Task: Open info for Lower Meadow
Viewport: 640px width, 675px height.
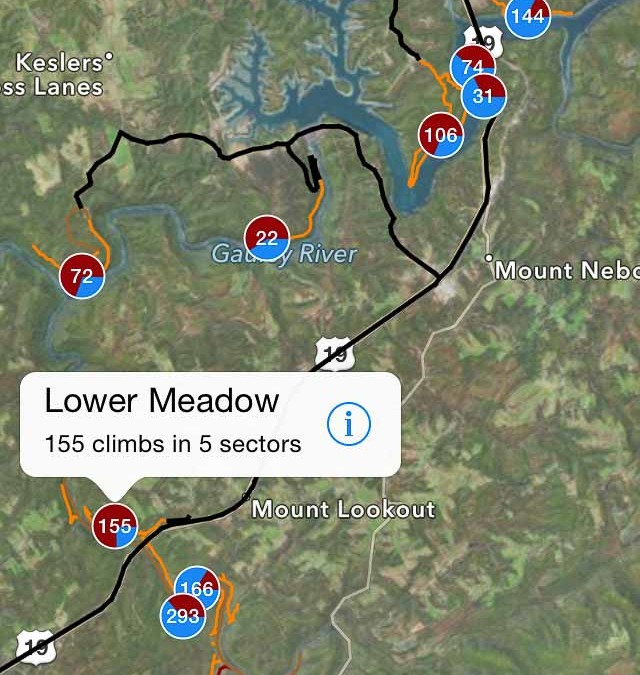Action: point(349,425)
